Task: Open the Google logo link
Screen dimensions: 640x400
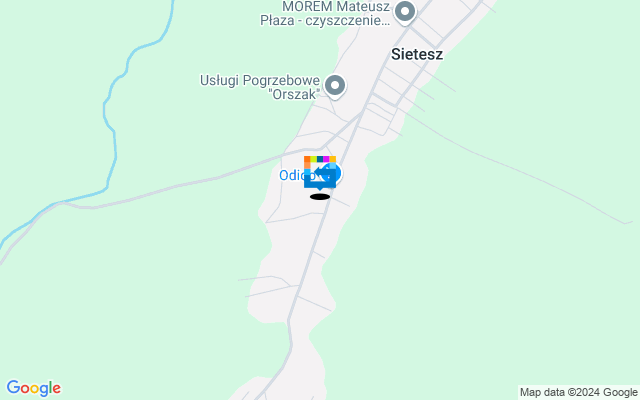Action: 33,388
